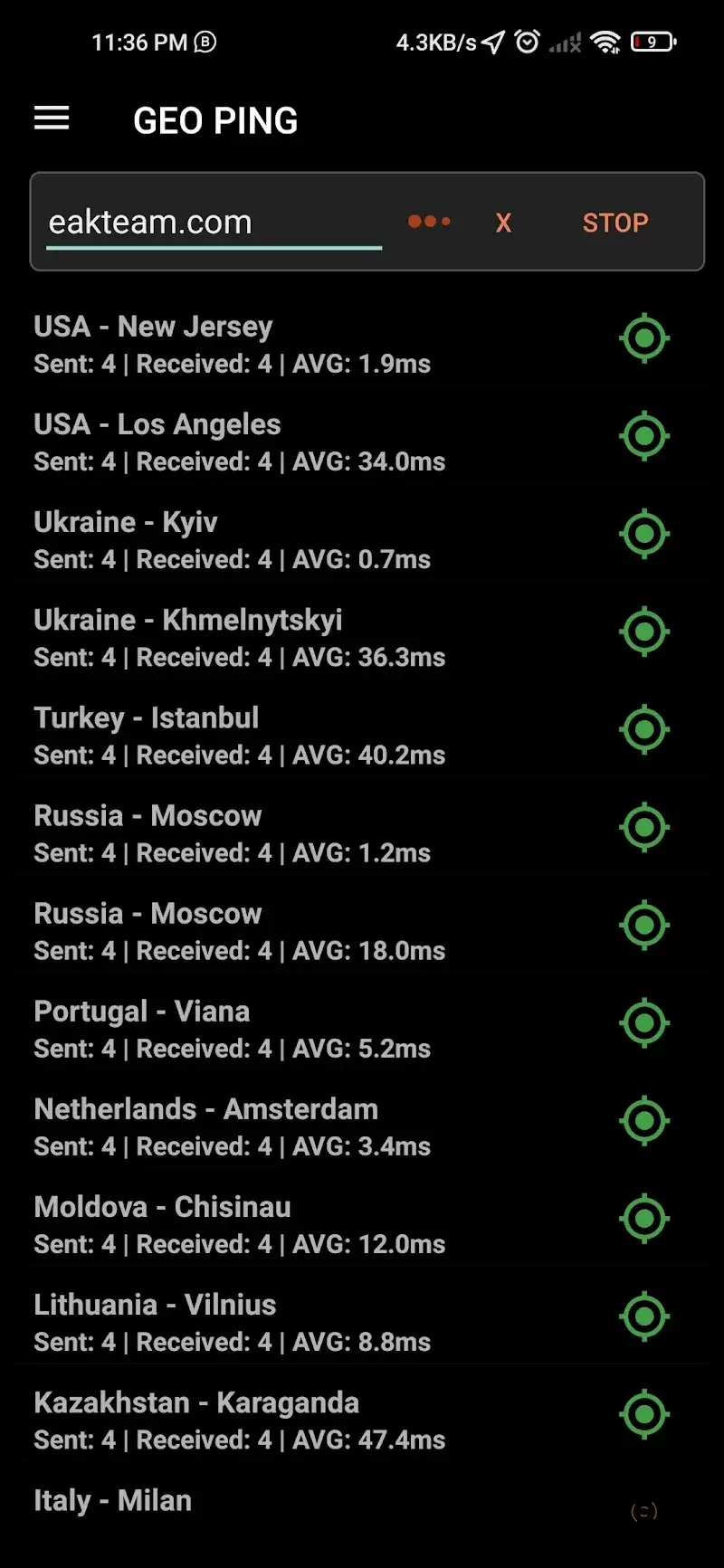Tap the green target icon for Moldova - Chisinau

click(643, 1218)
